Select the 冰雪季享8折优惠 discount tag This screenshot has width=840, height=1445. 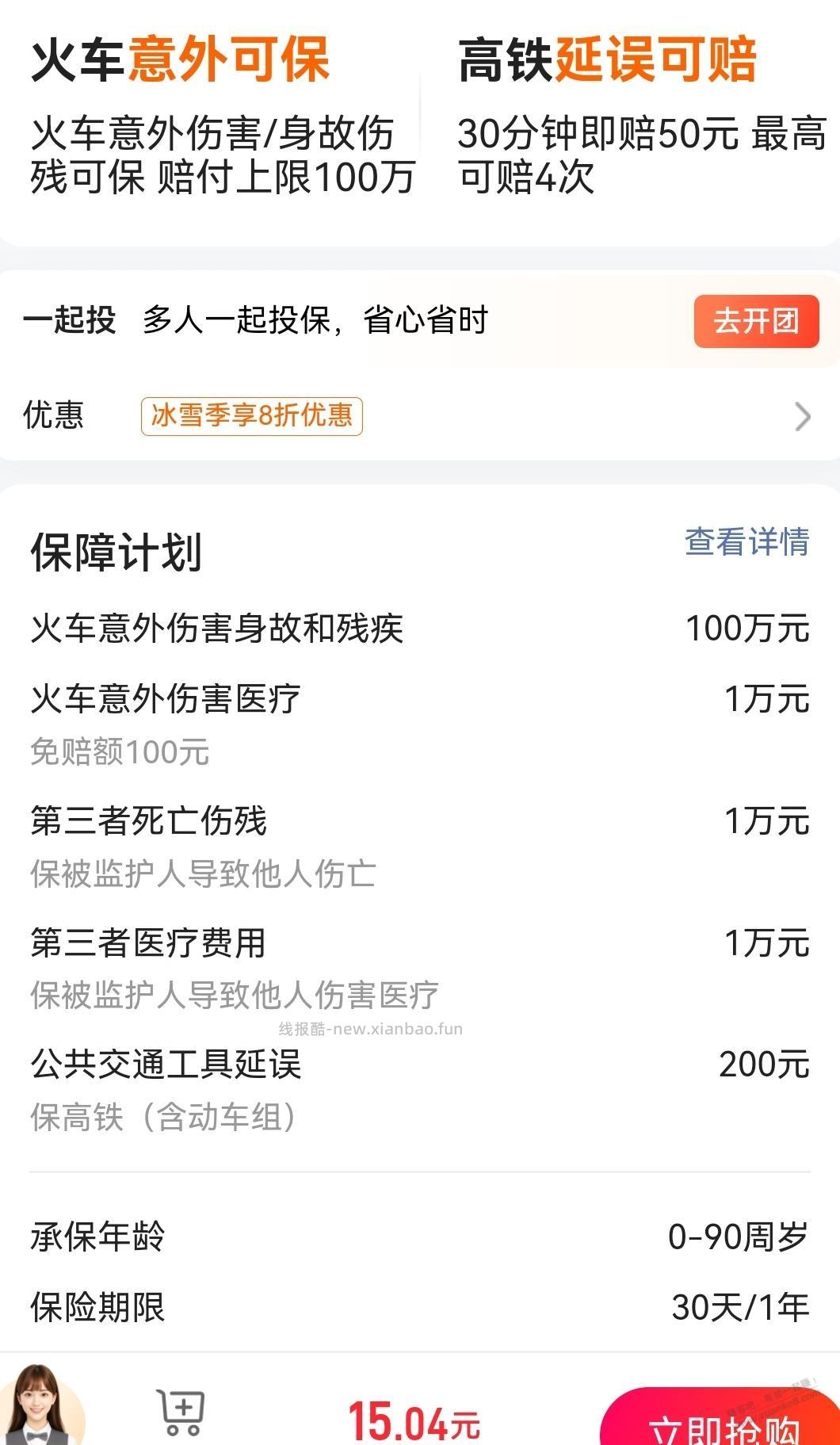(x=252, y=415)
